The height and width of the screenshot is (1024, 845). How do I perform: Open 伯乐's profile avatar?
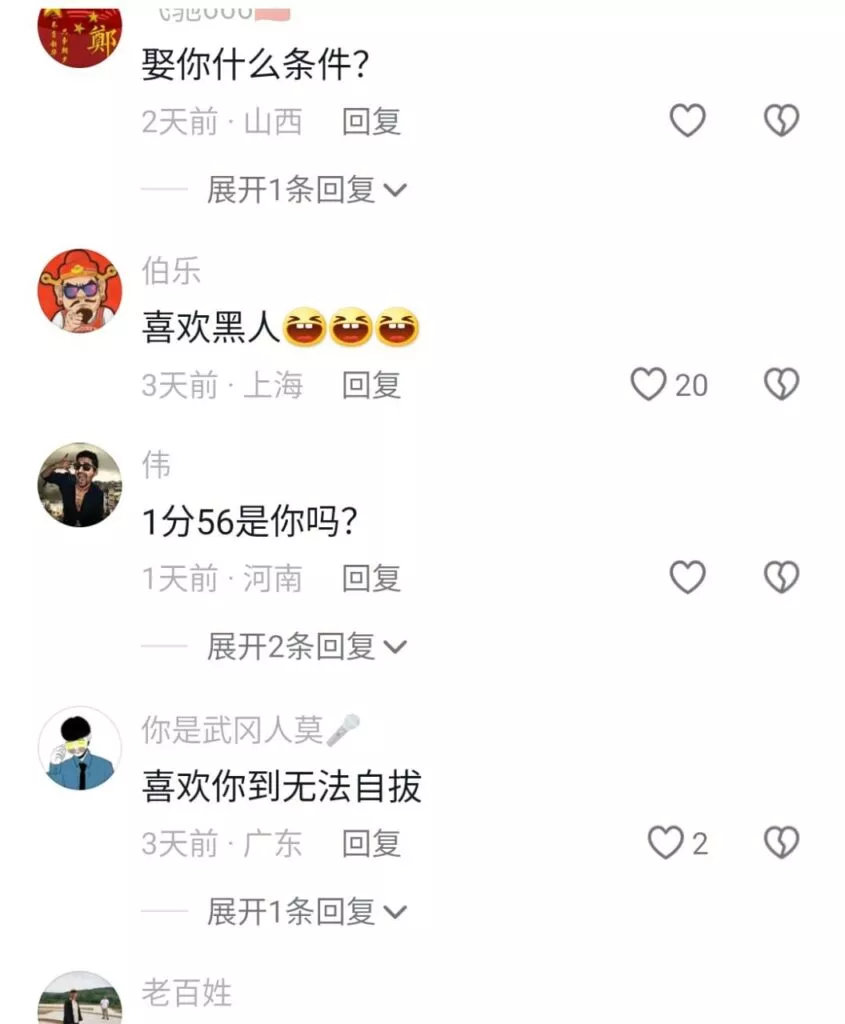coord(80,290)
